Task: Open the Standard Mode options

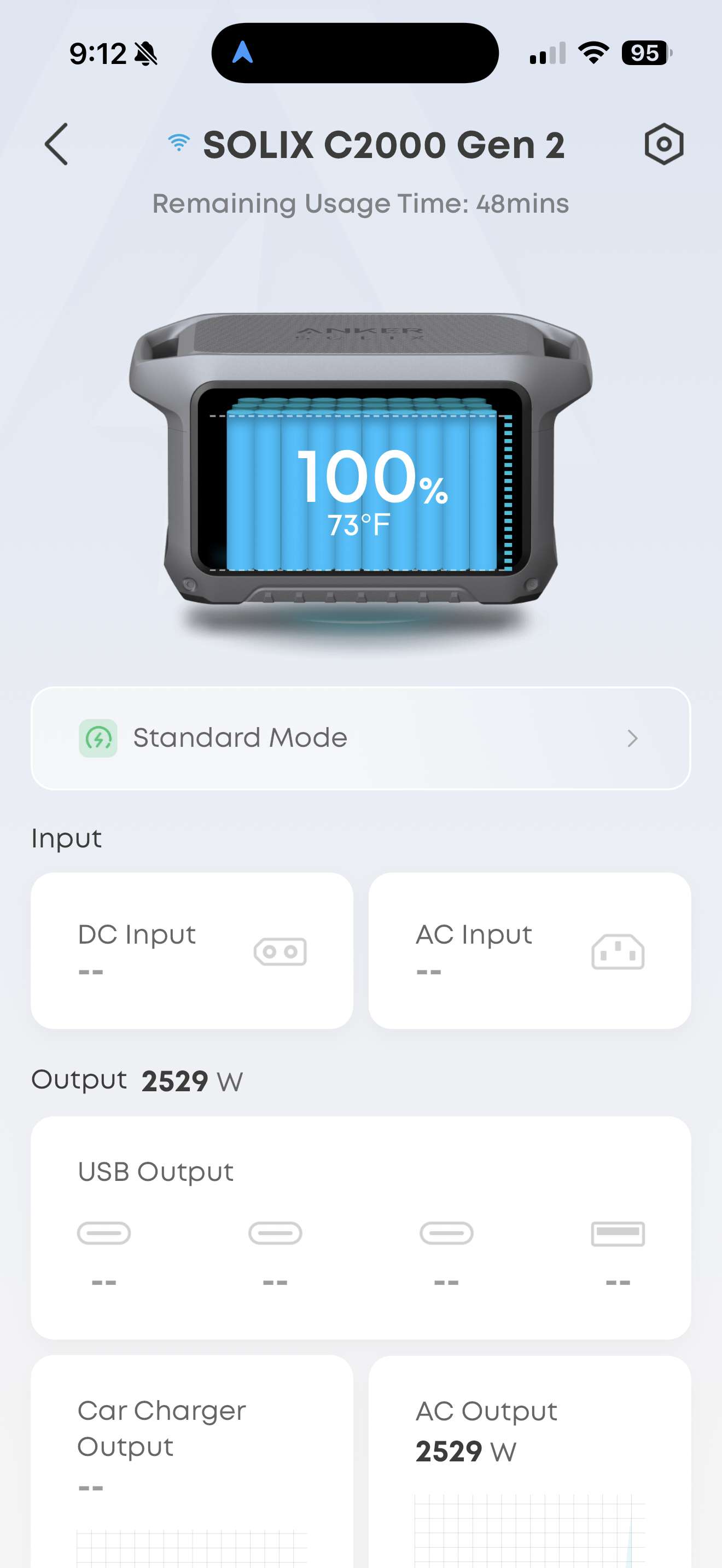Action: pyautogui.click(x=360, y=738)
